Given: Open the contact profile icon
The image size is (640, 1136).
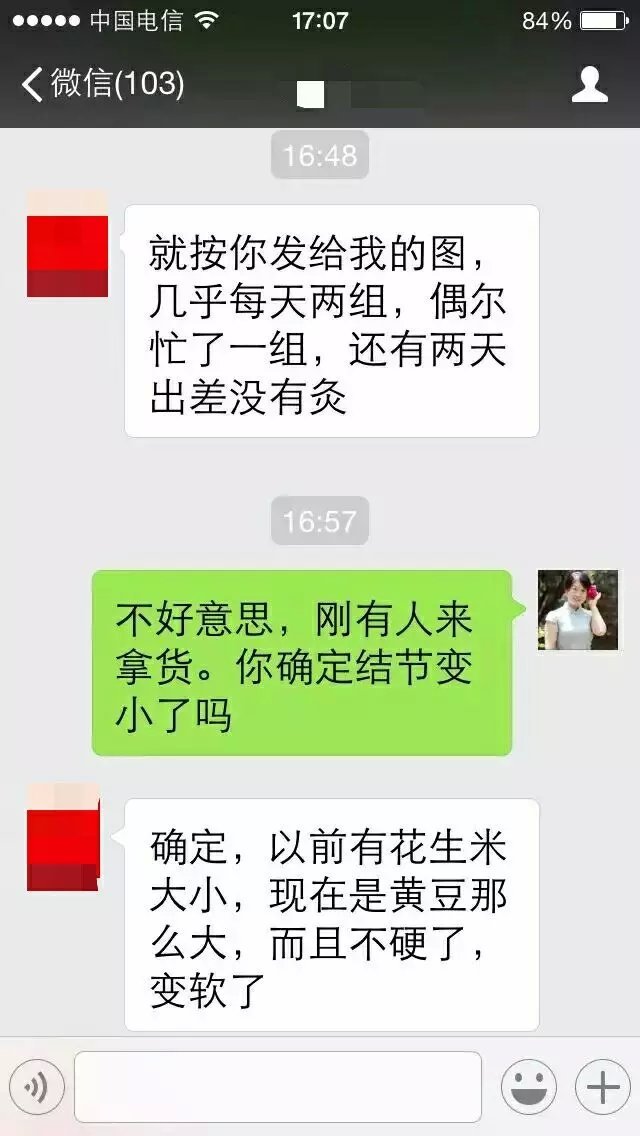Looking at the screenshot, I should coord(589,84).
